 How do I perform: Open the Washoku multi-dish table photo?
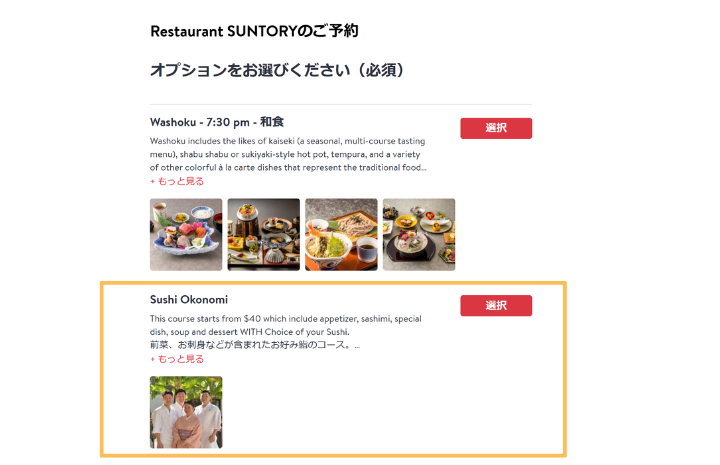[x=418, y=234]
